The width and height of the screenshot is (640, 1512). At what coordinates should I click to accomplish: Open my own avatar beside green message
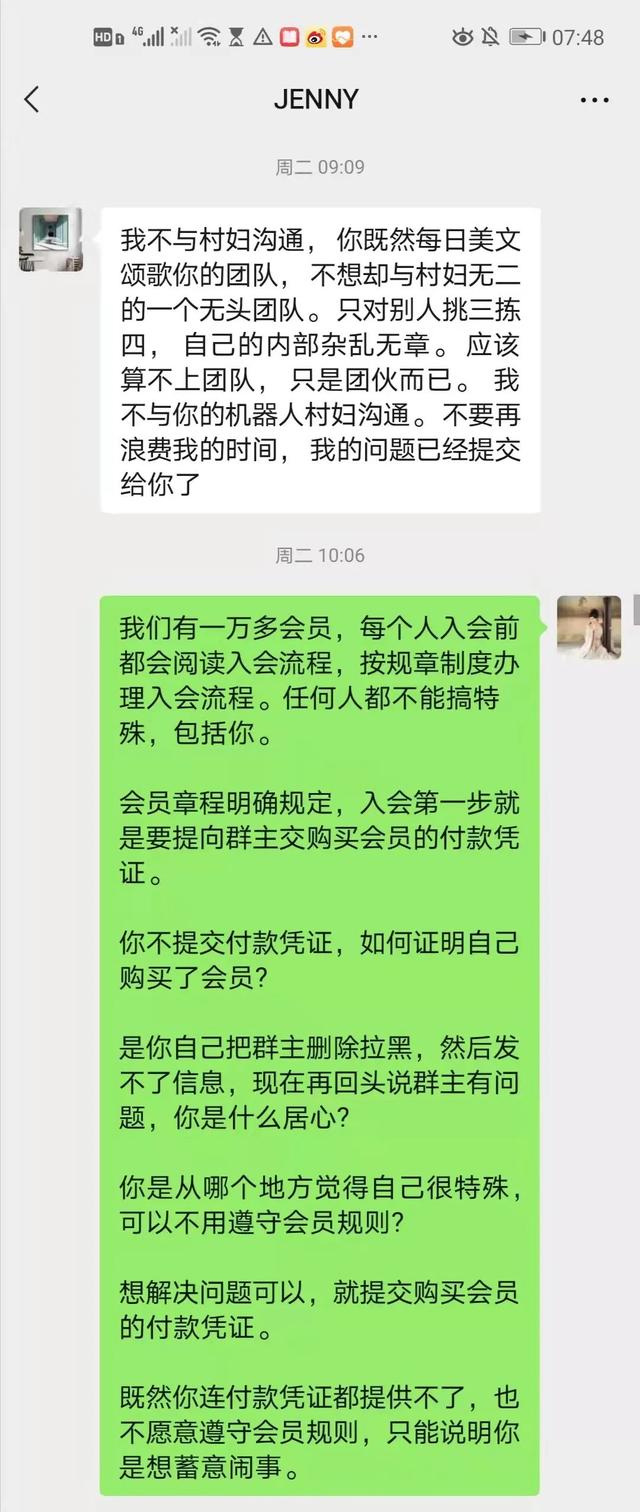click(x=589, y=627)
